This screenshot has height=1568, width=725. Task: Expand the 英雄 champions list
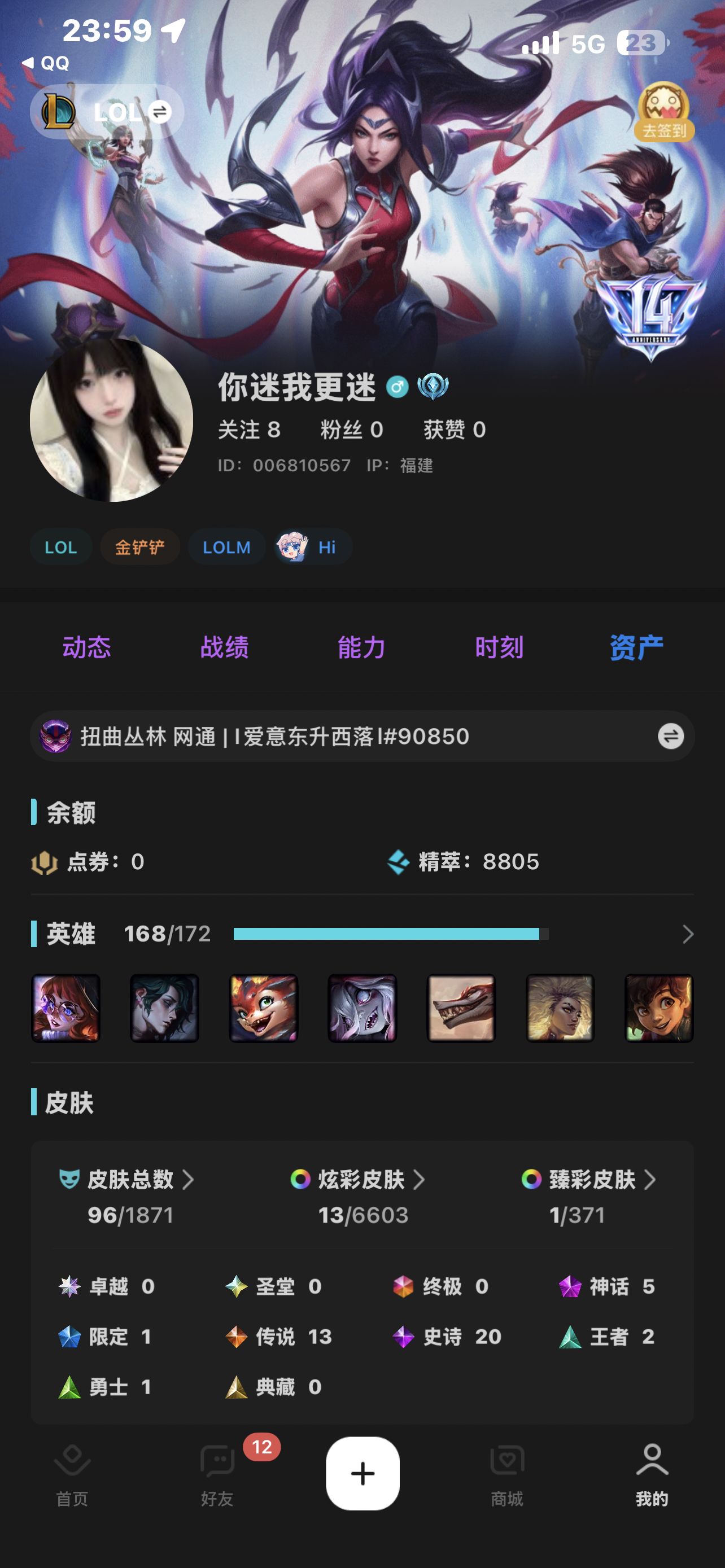coord(687,934)
